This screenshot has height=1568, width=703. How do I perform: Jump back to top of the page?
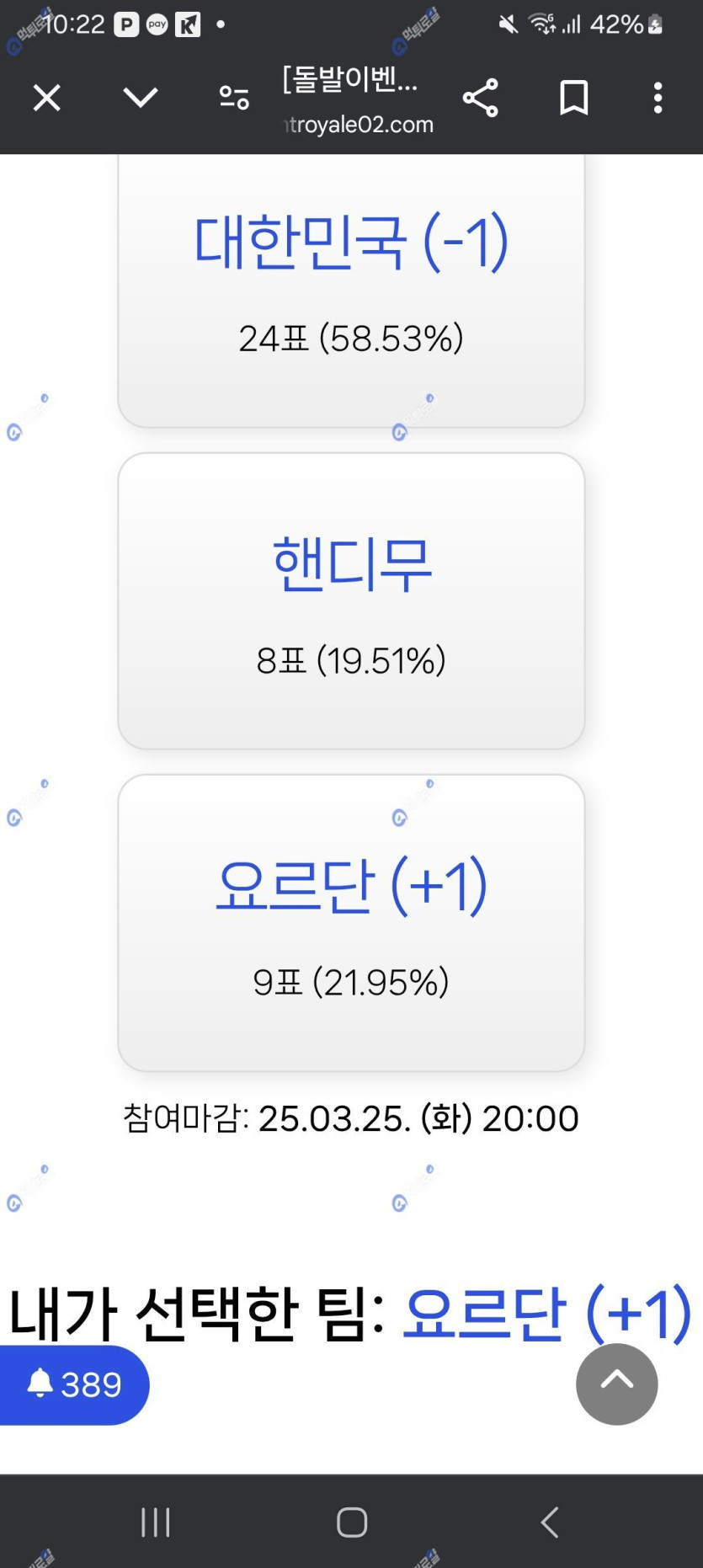point(617,1384)
